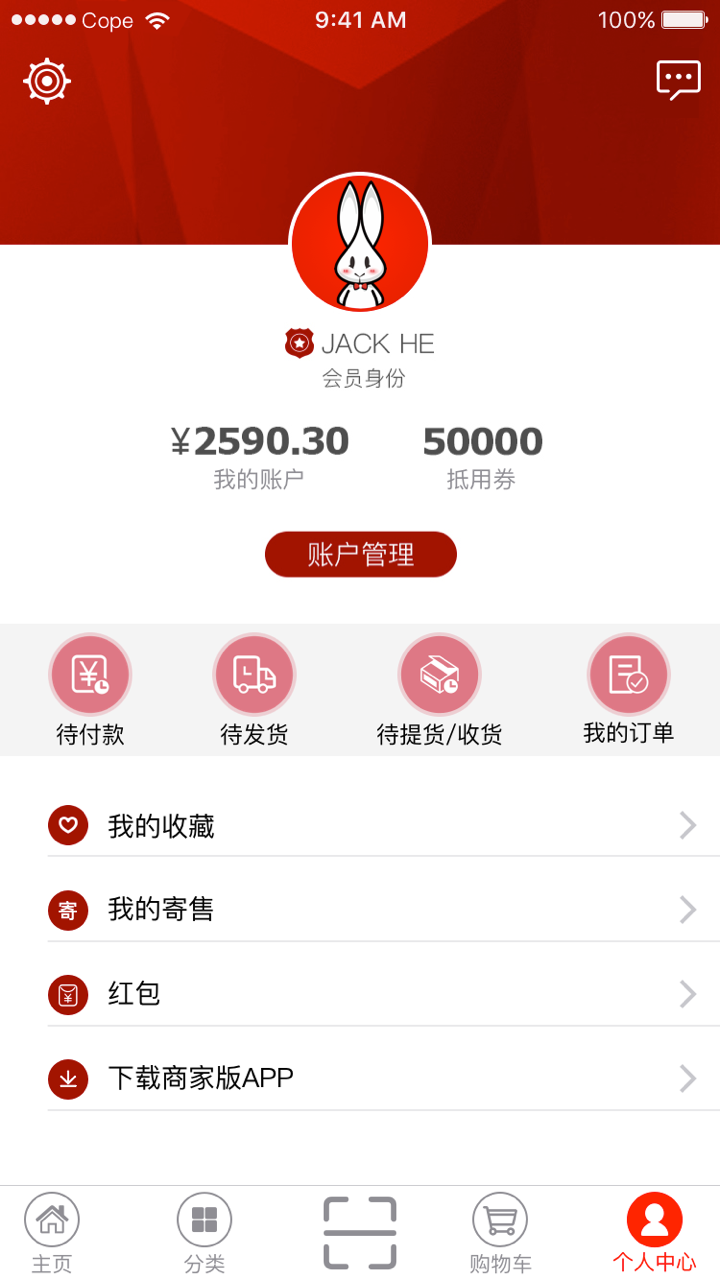Viewport: 720px width, 1280px height.
Task: Tap the 待付款 pending payment icon
Action: point(89,674)
